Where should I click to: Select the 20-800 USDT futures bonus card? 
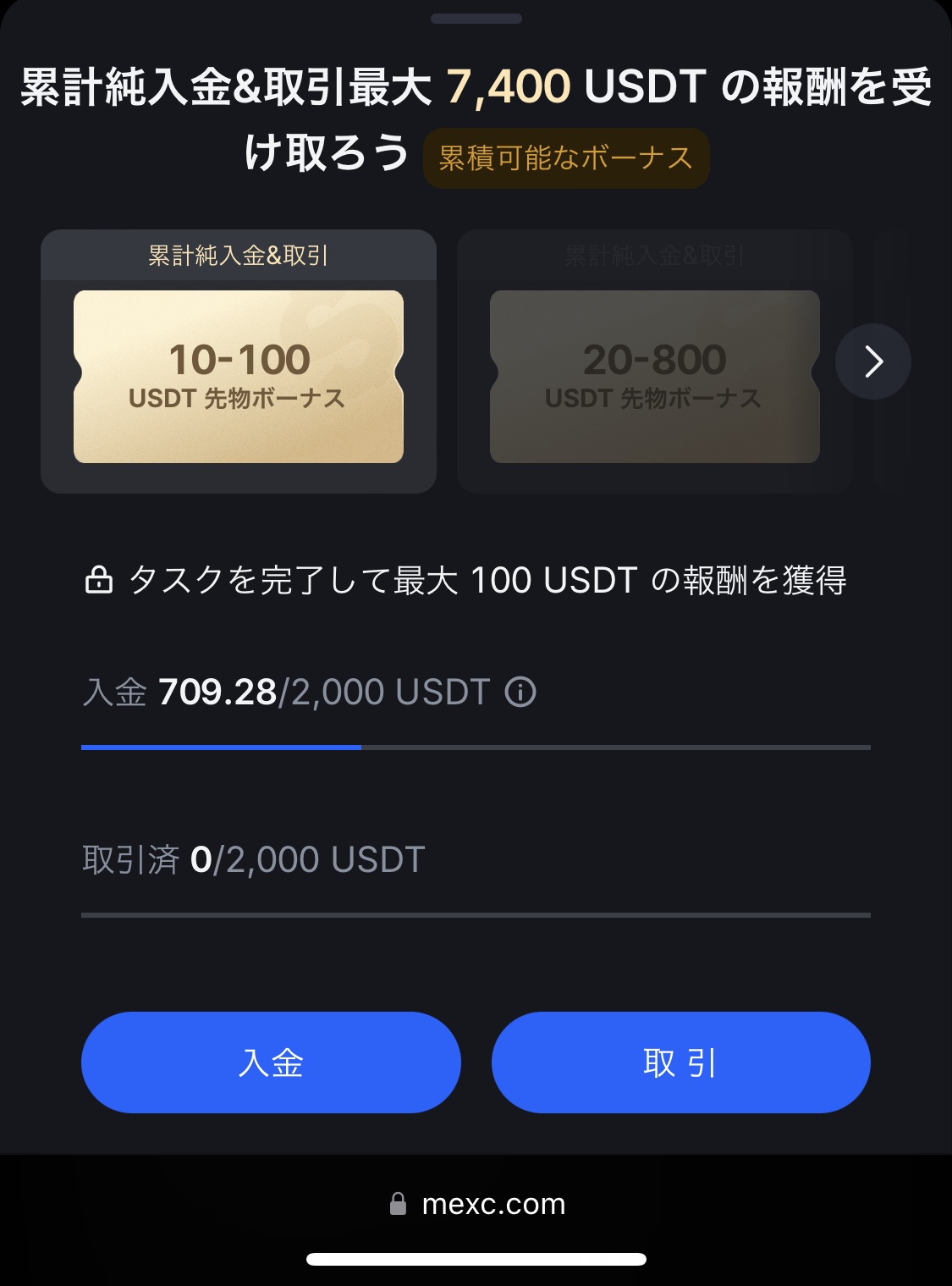pyautogui.click(x=654, y=376)
